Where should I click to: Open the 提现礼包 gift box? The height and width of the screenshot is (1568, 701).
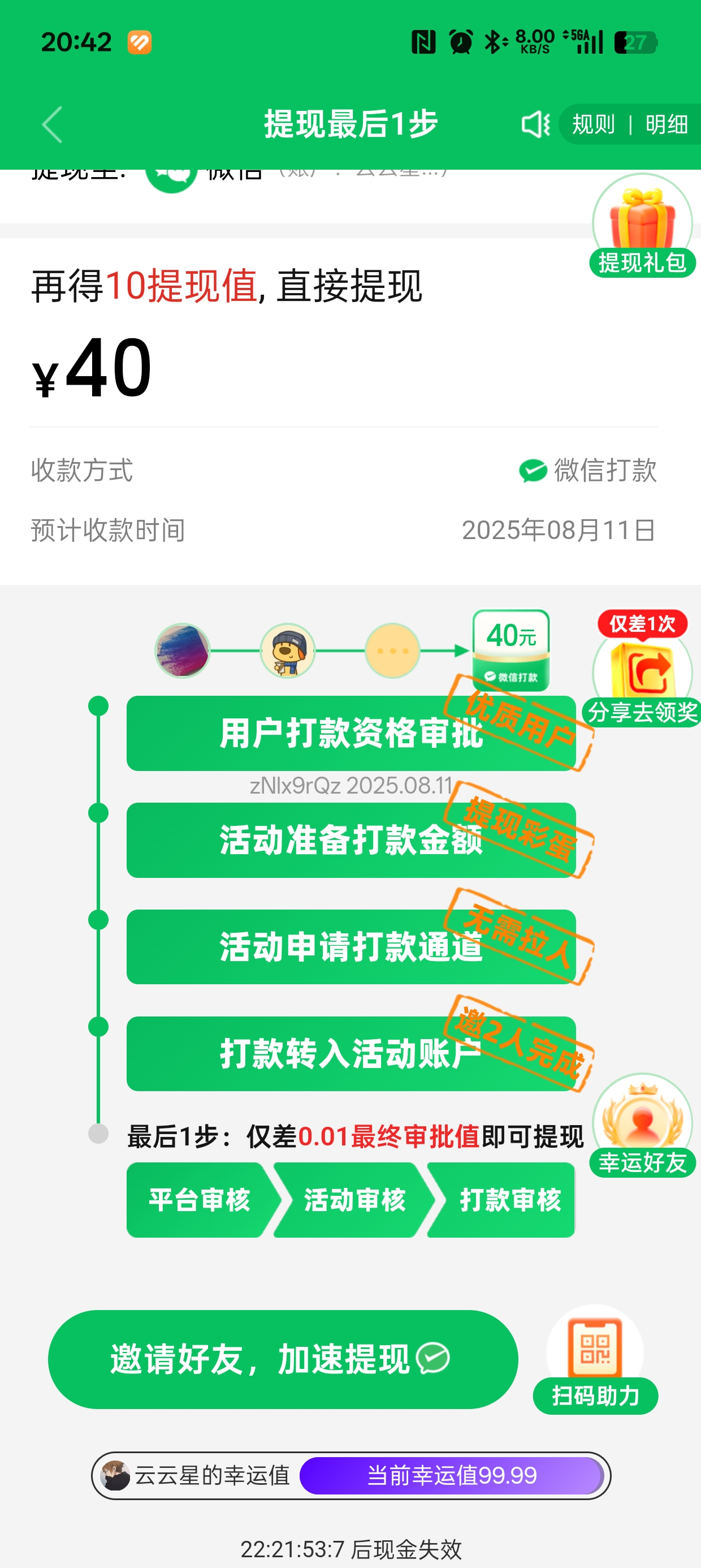pyautogui.click(x=642, y=227)
